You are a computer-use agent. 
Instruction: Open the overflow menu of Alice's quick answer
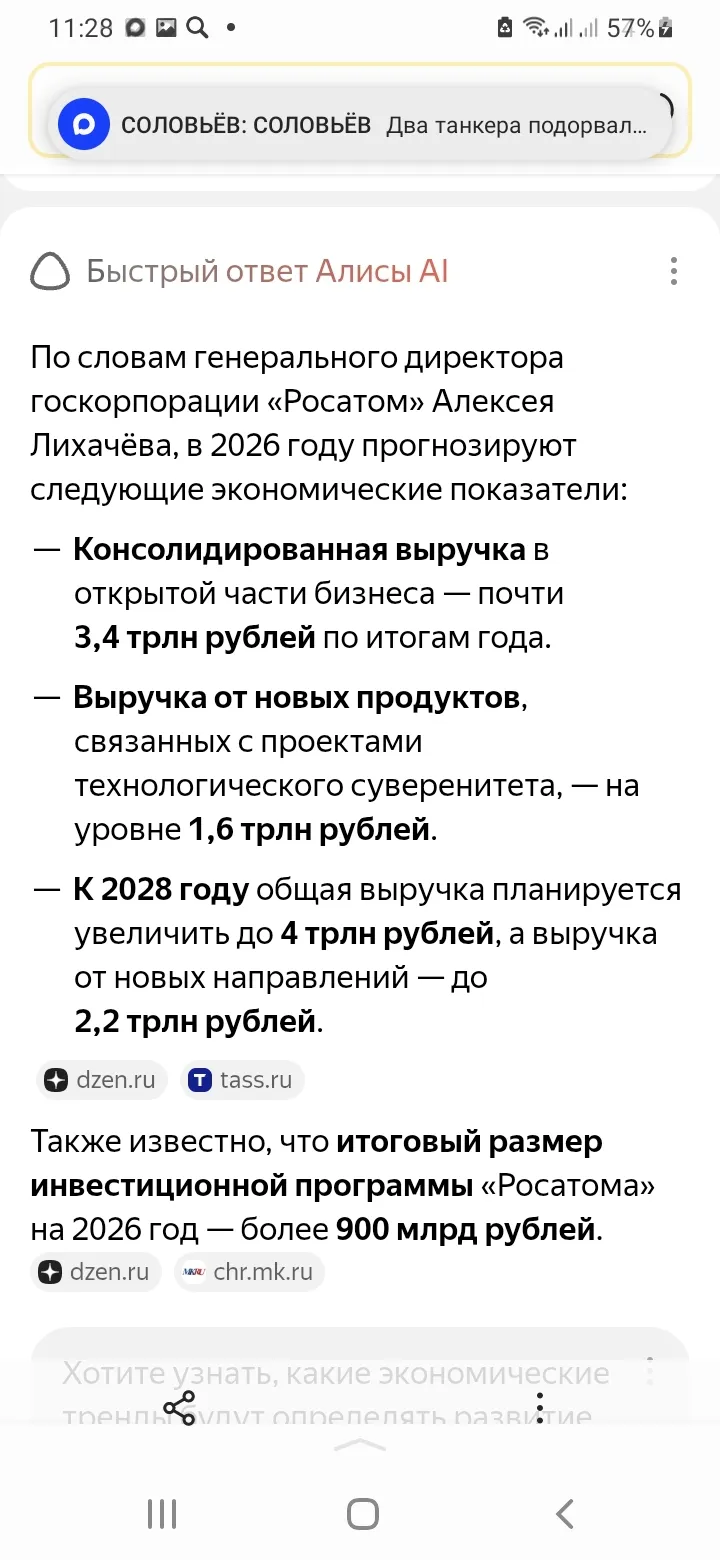click(674, 271)
